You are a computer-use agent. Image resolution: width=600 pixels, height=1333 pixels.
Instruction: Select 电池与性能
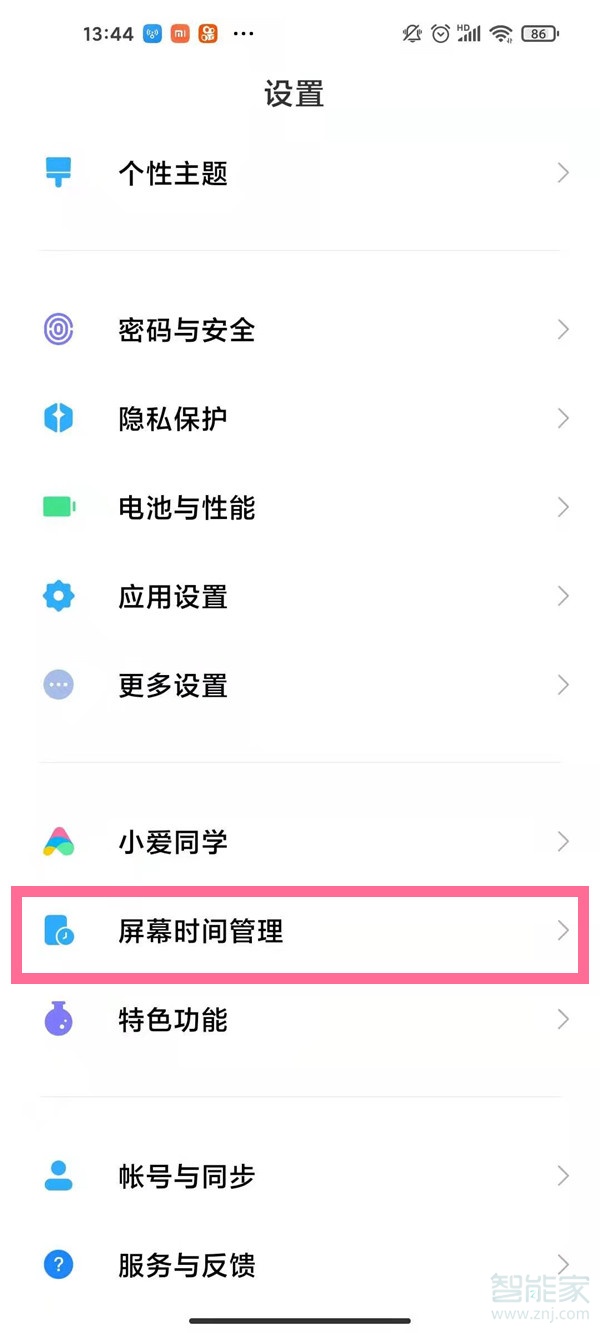tap(300, 507)
